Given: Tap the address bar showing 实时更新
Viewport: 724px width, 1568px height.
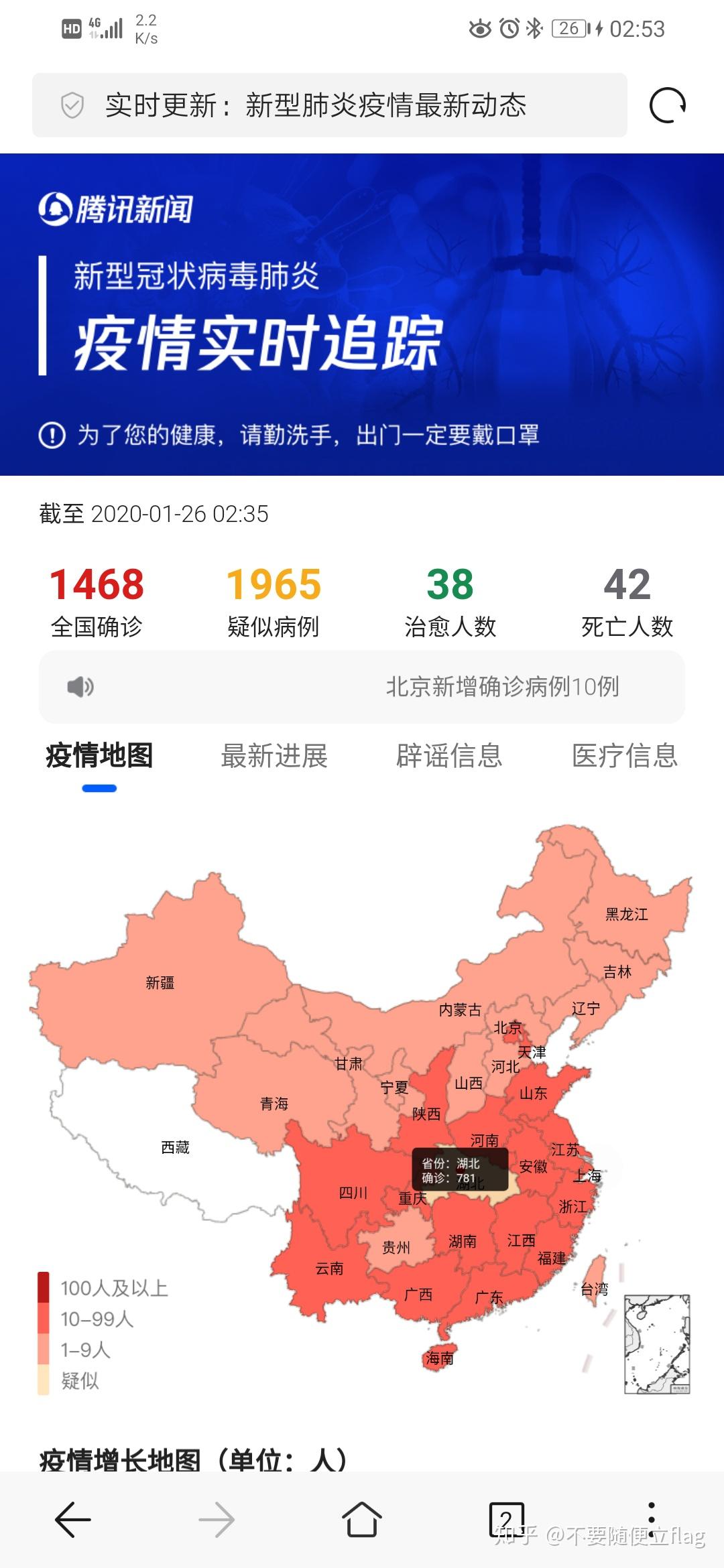Looking at the screenshot, I should coord(328,105).
